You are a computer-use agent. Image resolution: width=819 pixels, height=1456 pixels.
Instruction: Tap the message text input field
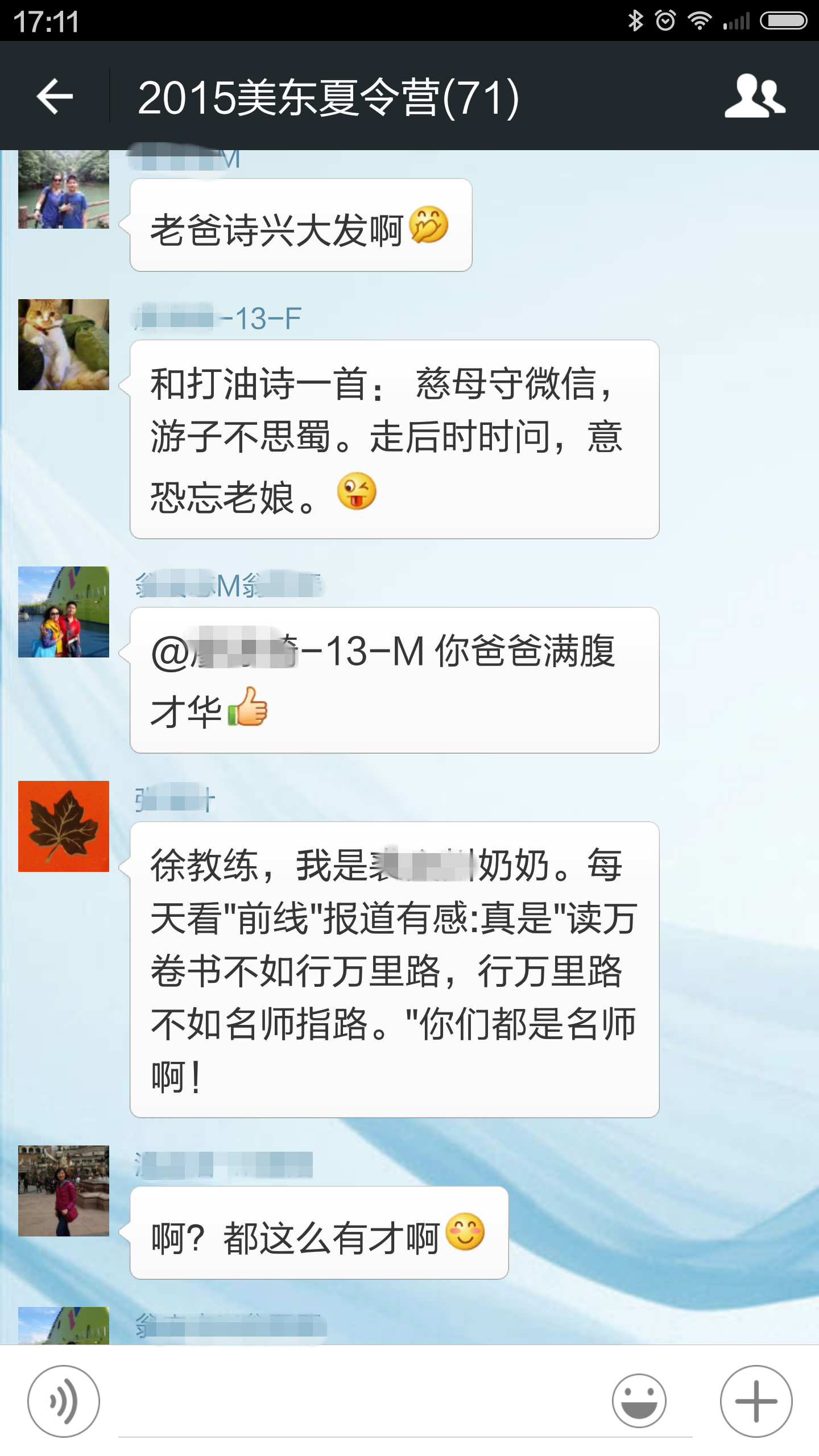pyautogui.click(x=364, y=1405)
